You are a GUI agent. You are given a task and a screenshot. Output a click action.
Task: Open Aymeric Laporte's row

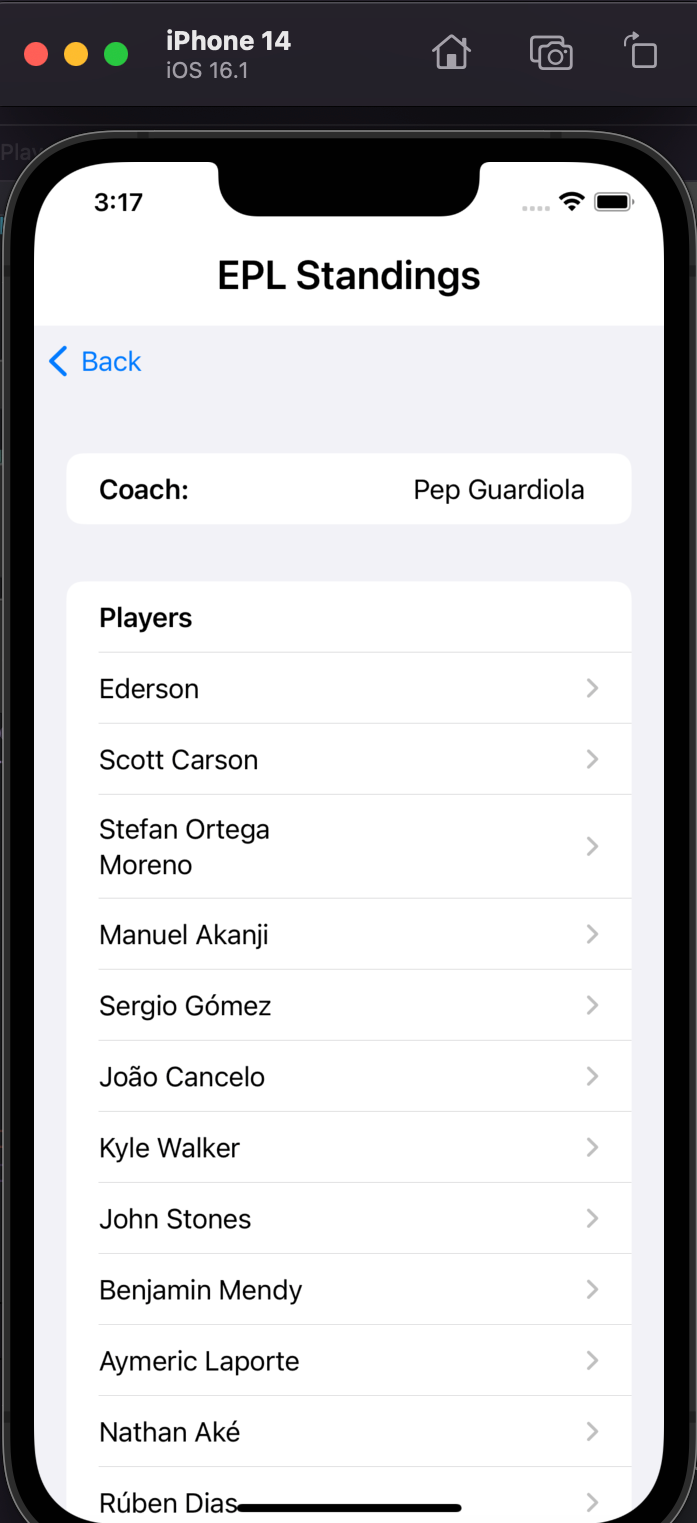[x=349, y=1360]
